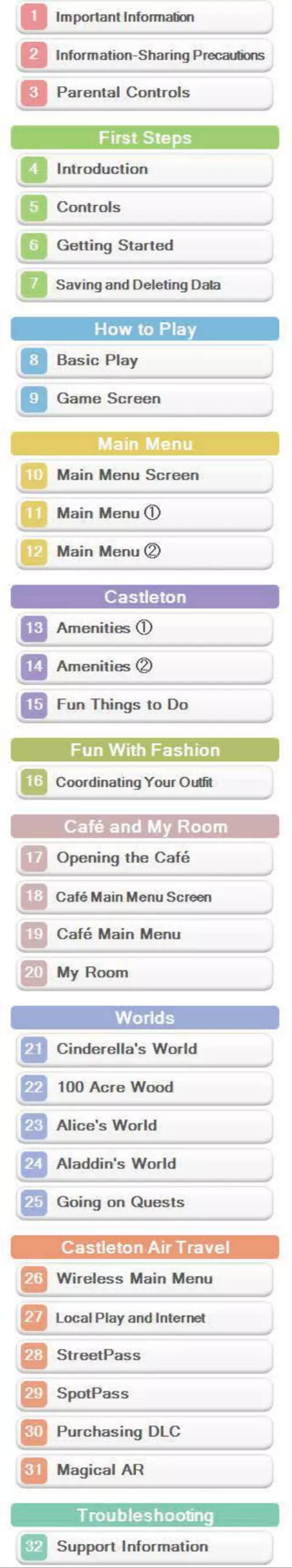
Task: Open Main Menu Screen
Action: pyautogui.click(x=145, y=476)
